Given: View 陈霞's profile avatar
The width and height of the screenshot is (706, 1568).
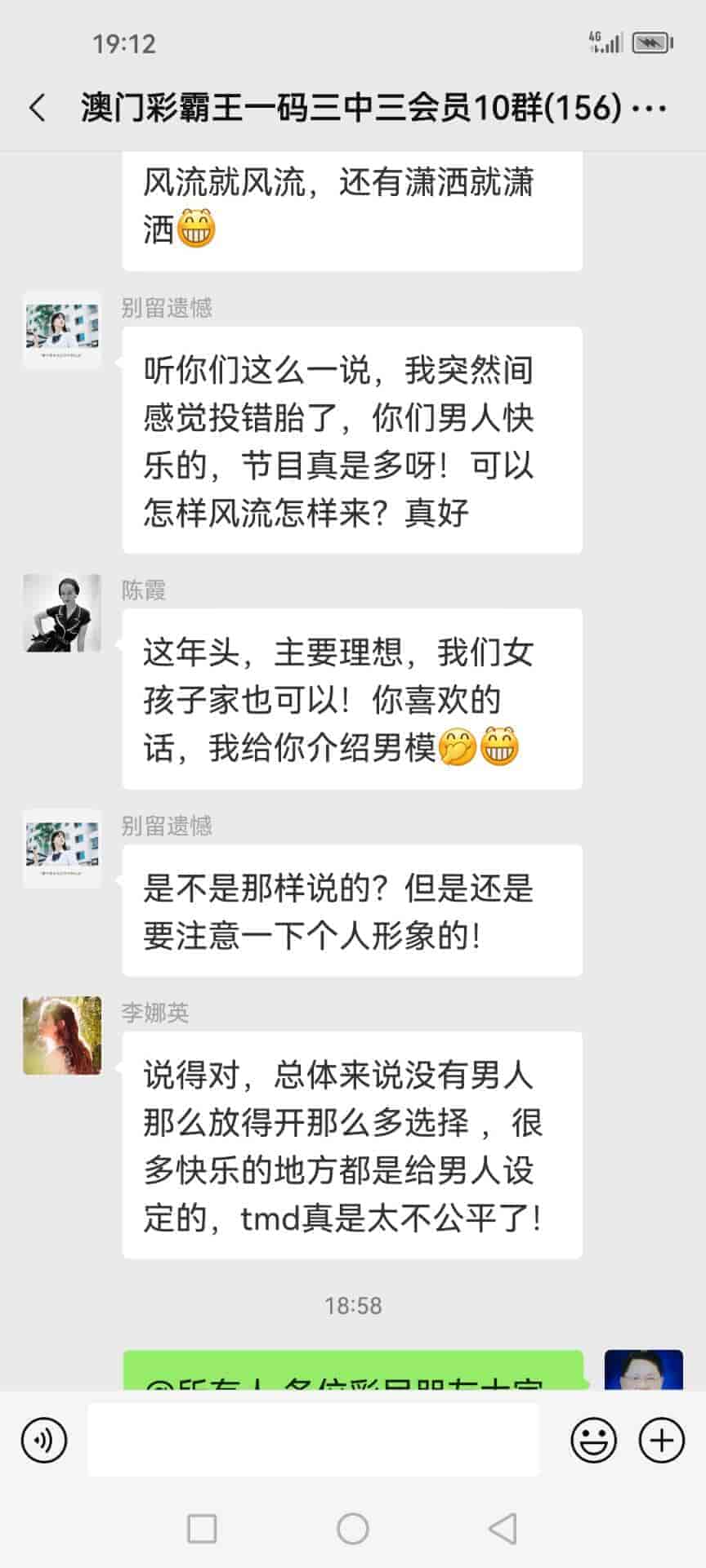Looking at the screenshot, I should [x=62, y=613].
